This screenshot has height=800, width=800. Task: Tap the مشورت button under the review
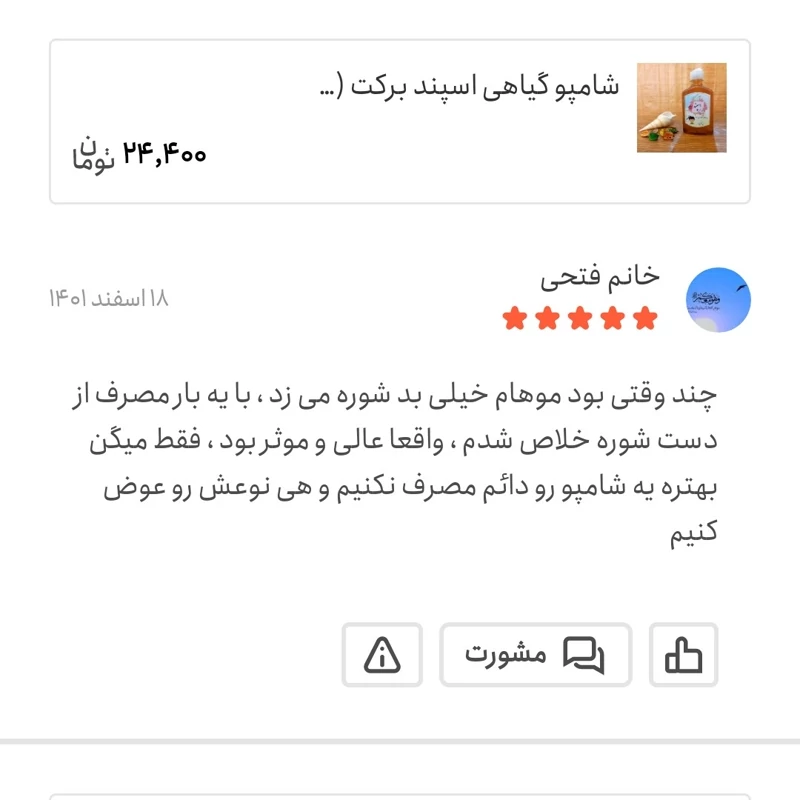coord(536,655)
